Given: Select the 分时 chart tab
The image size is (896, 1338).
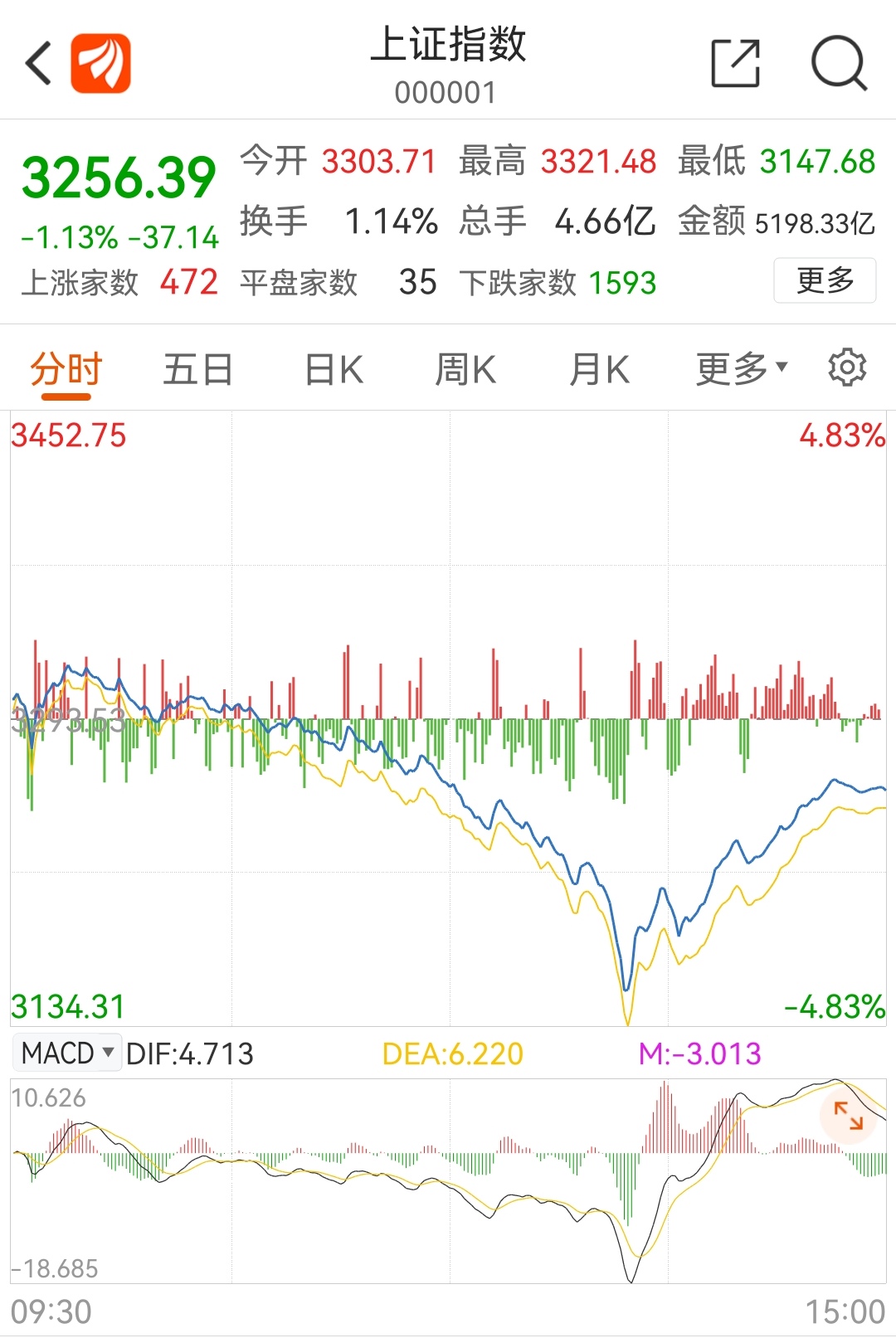Looking at the screenshot, I should click(x=66, y=370).
